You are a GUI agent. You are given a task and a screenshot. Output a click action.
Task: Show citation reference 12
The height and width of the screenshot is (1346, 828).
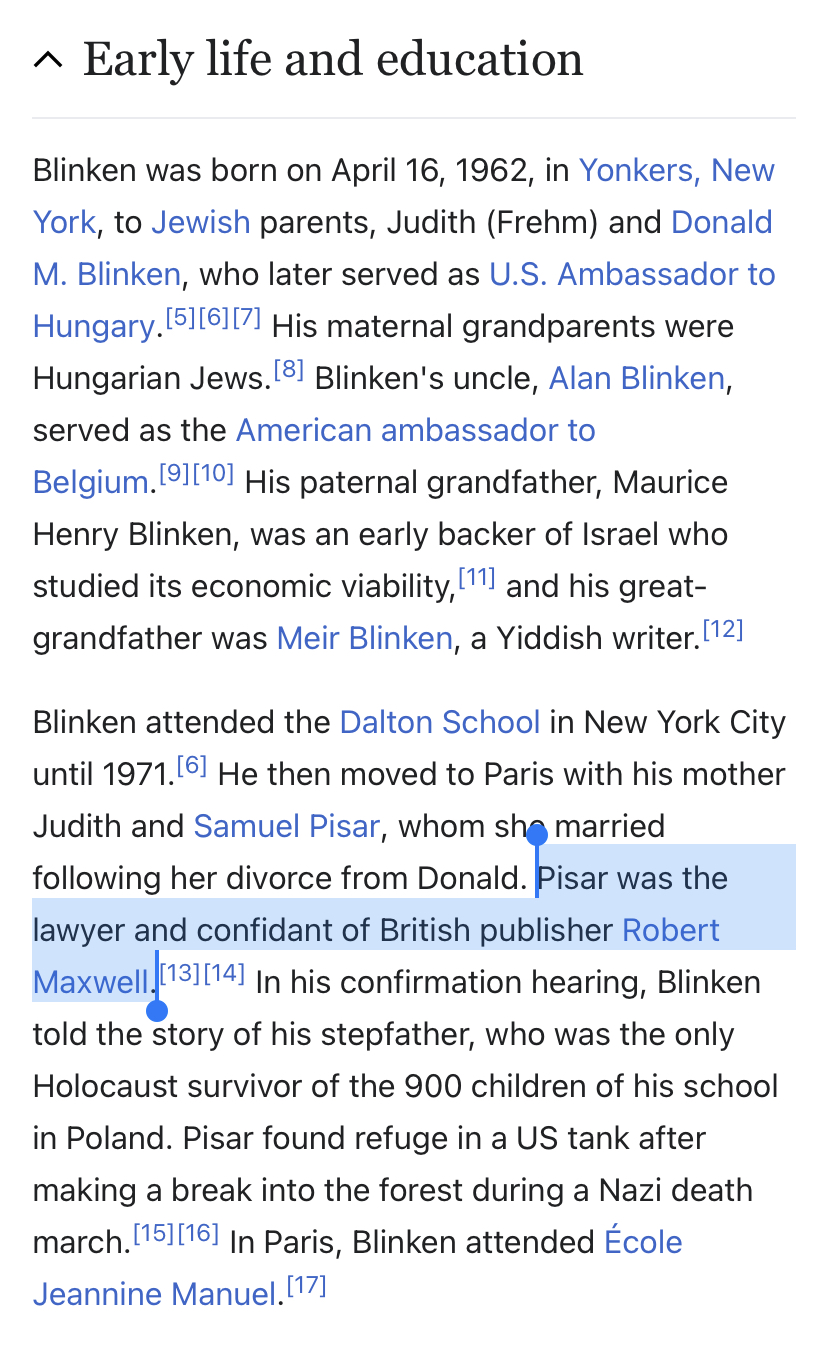[x=723, y=631]
